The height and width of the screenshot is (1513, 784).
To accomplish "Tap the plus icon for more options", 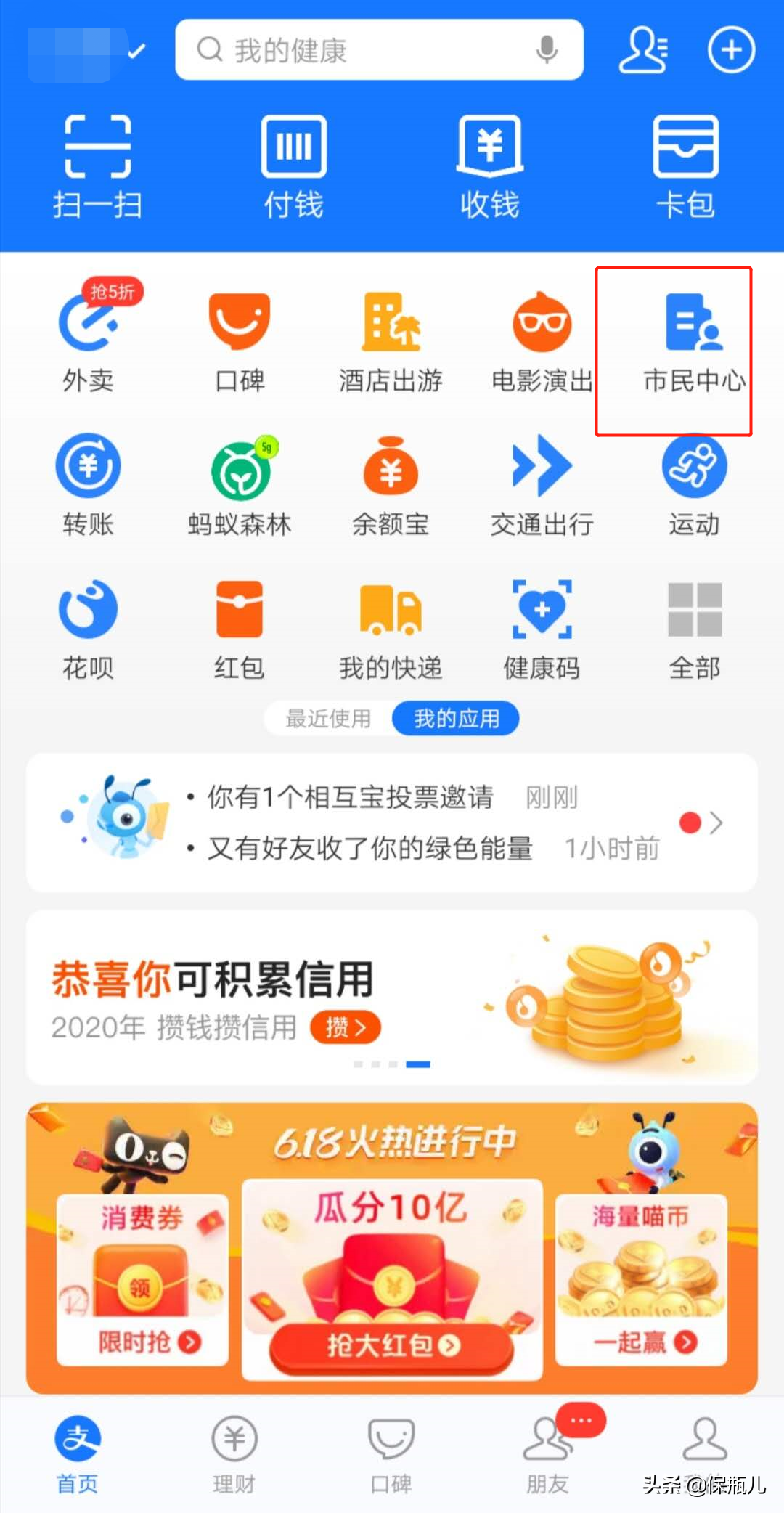I will point(731,50).
